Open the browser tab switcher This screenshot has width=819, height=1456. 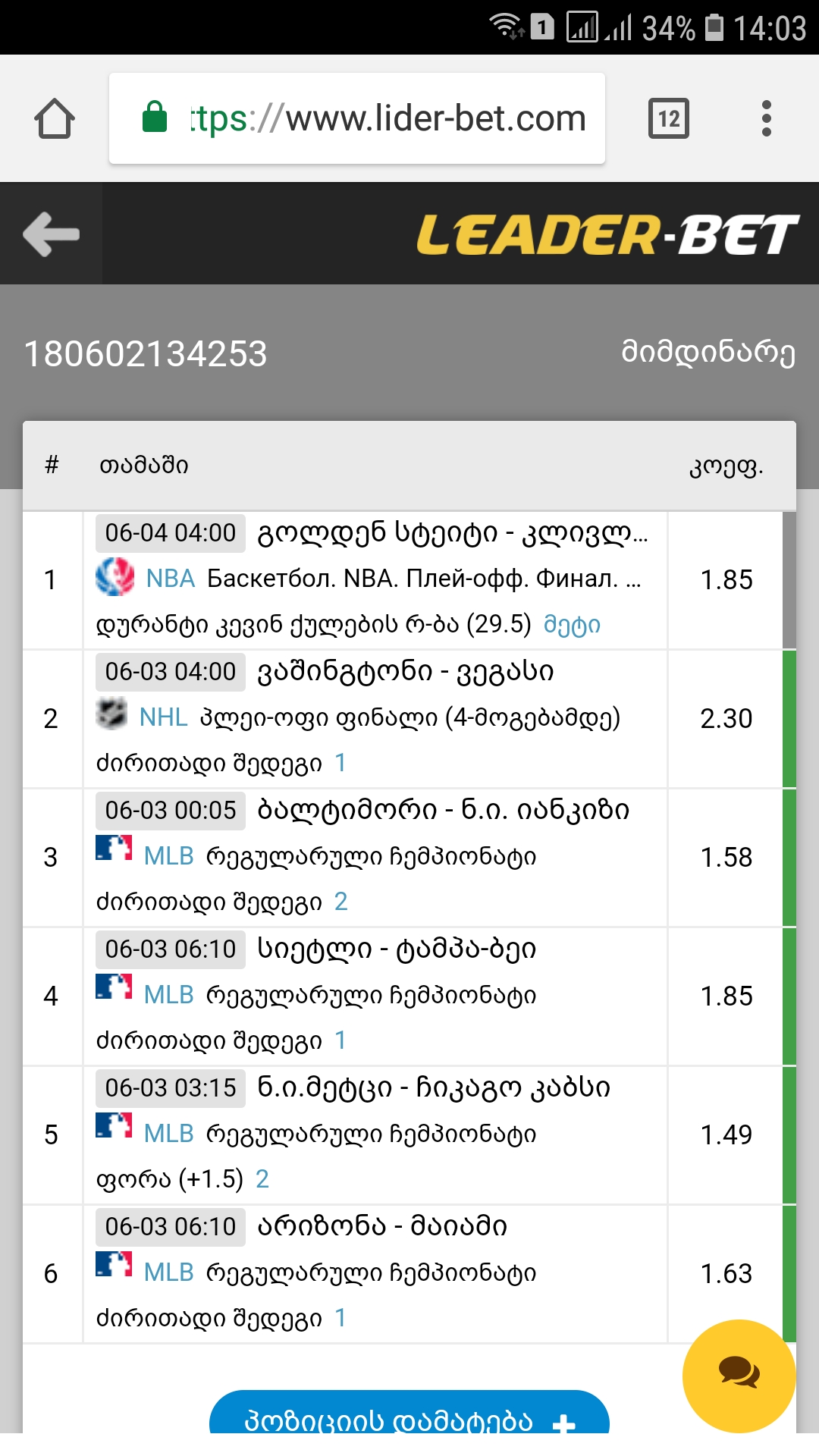[668, 119]
